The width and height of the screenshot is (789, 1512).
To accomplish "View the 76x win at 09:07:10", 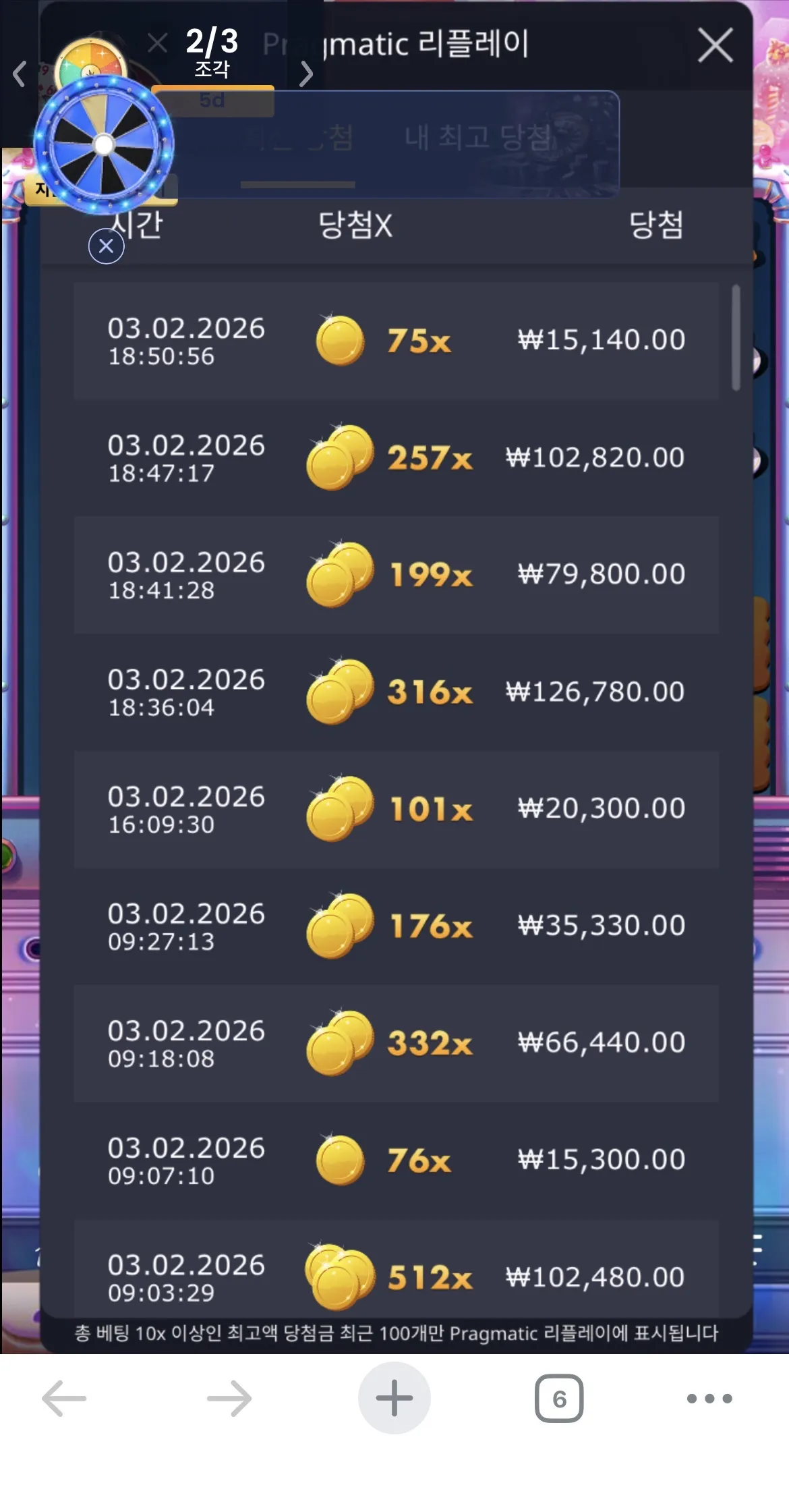I will [x=396, y=1160].
